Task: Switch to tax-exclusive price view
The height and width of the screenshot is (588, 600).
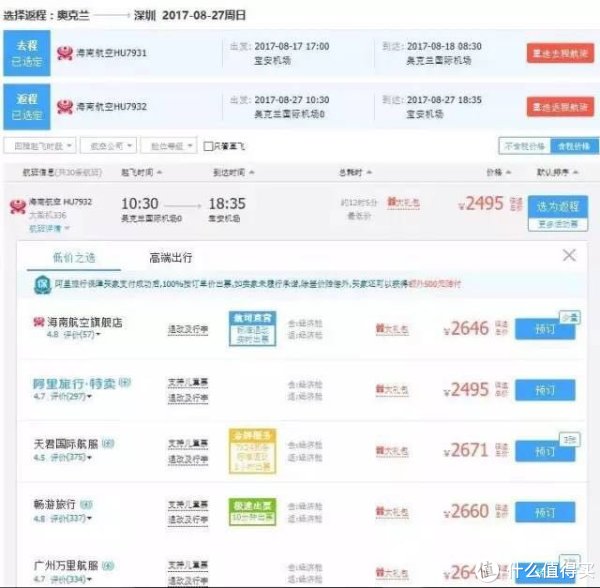Action: (524, 146)
